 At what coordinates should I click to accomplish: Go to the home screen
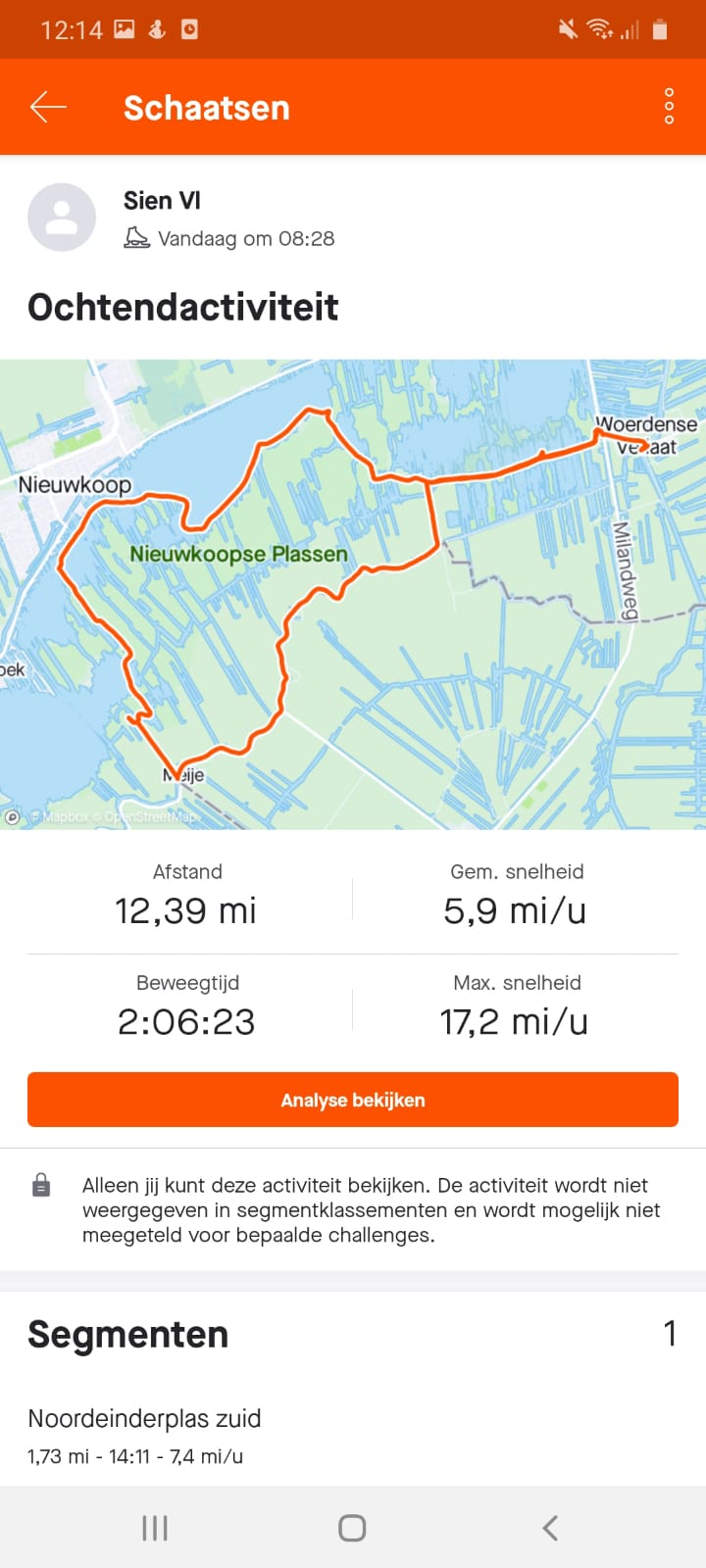[352, 1528]
